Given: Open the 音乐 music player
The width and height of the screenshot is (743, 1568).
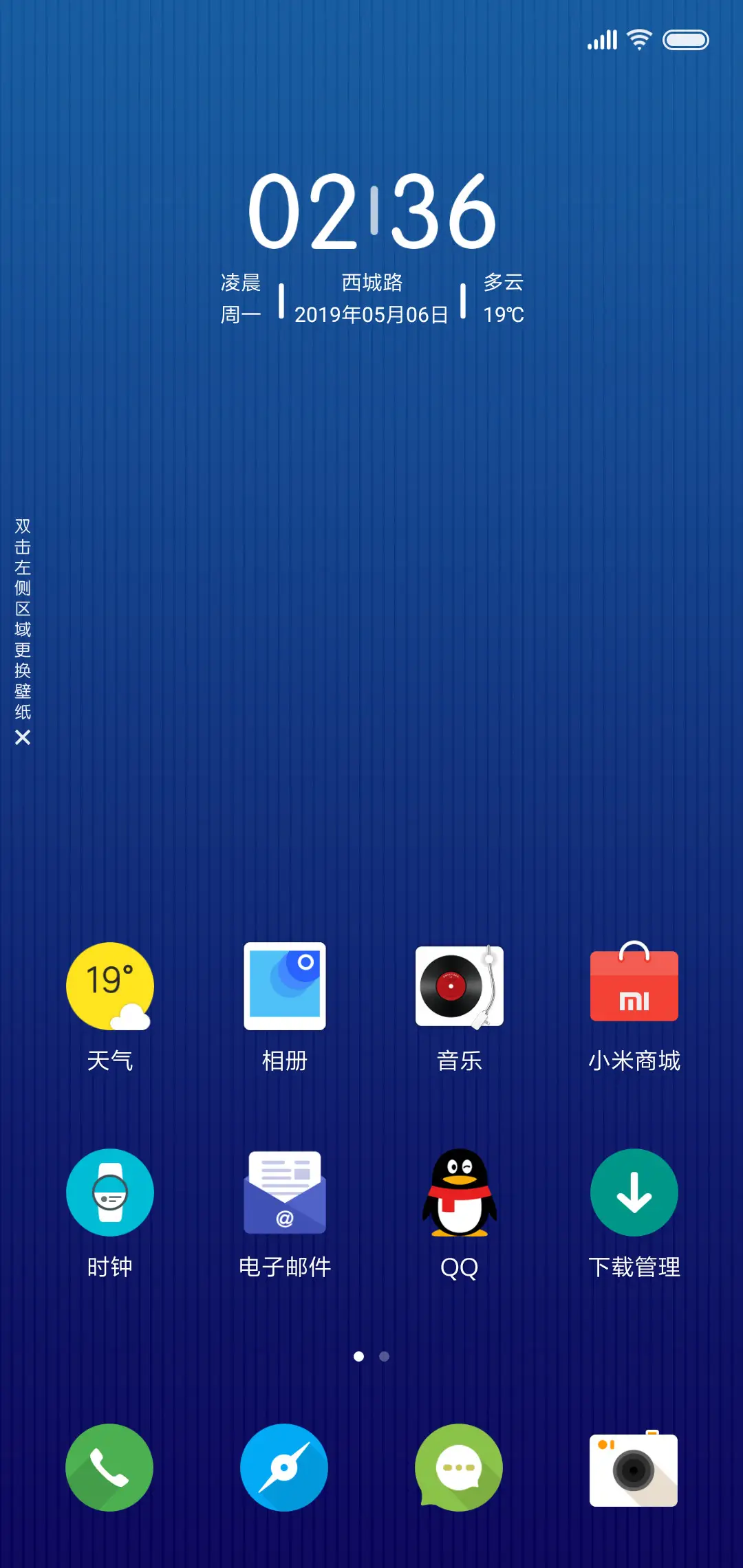Looking at the screenshot, I should pyautogui.click(x=459, y=986).
